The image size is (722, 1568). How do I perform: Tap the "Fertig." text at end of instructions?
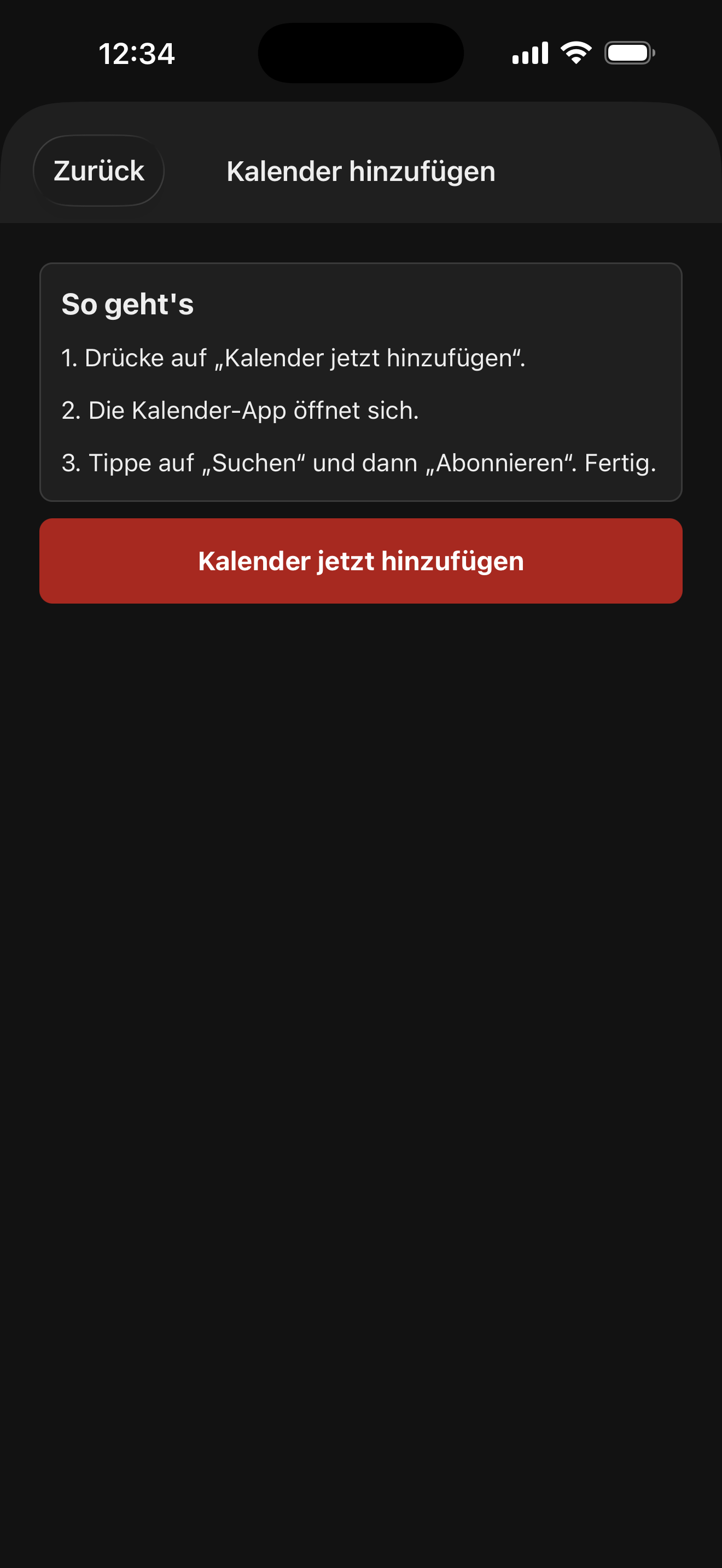(x=621, y=463)
